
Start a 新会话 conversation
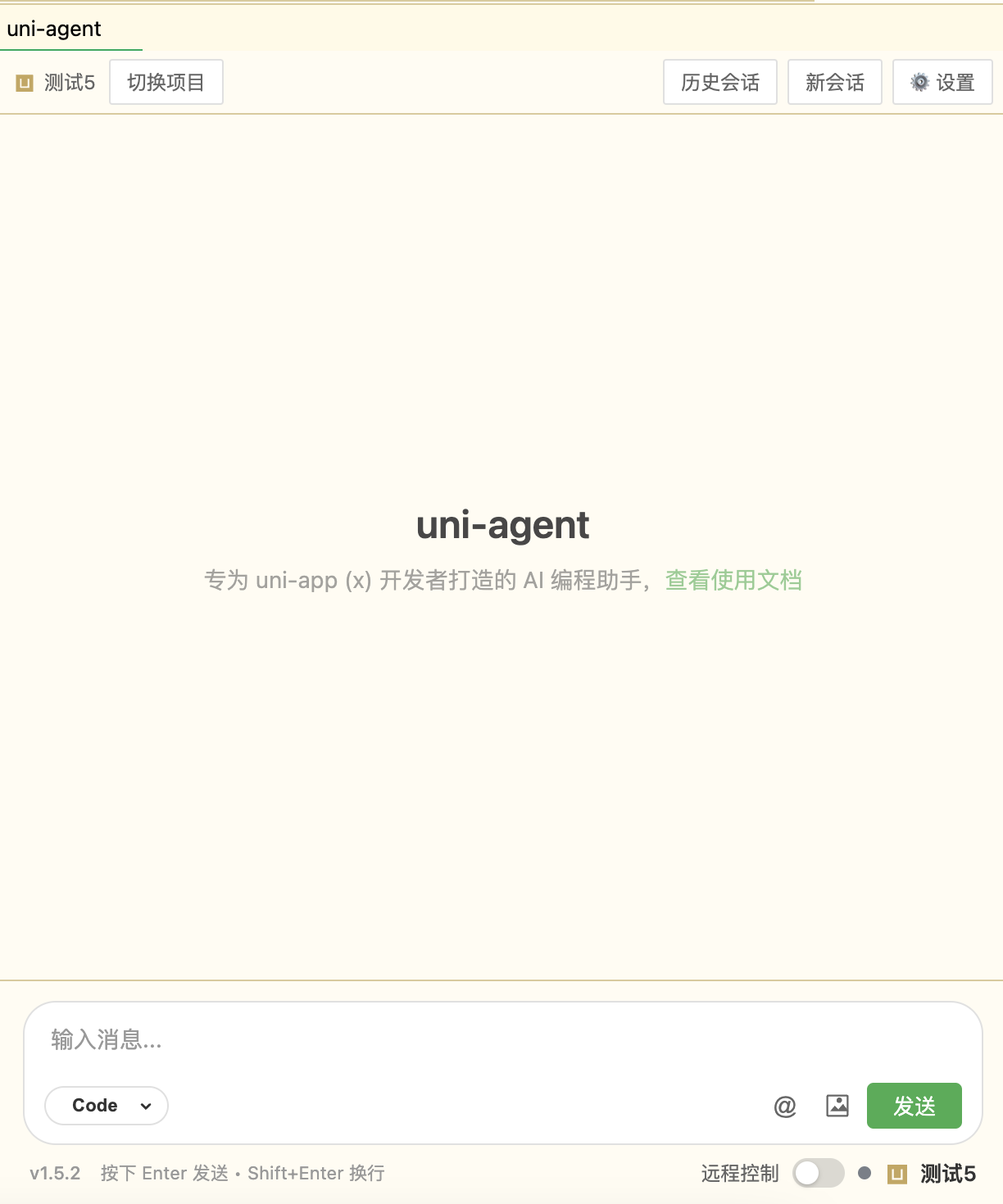(x=834, y=82)
